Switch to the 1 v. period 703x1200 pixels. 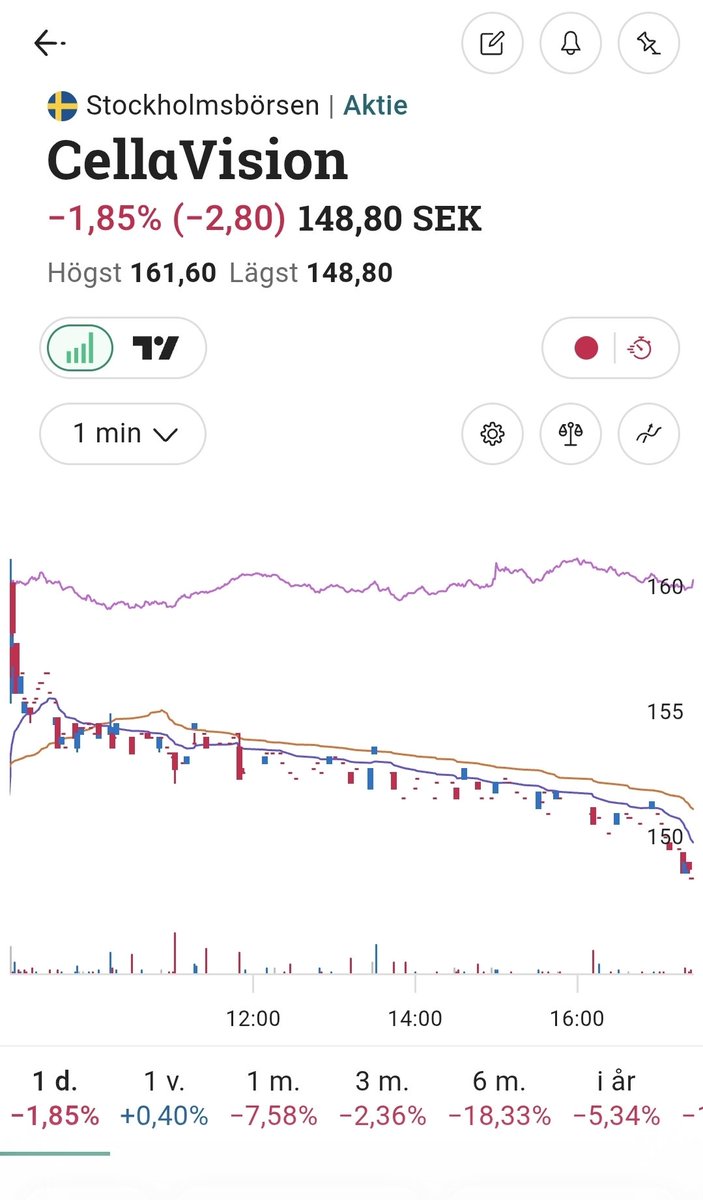164,1098
